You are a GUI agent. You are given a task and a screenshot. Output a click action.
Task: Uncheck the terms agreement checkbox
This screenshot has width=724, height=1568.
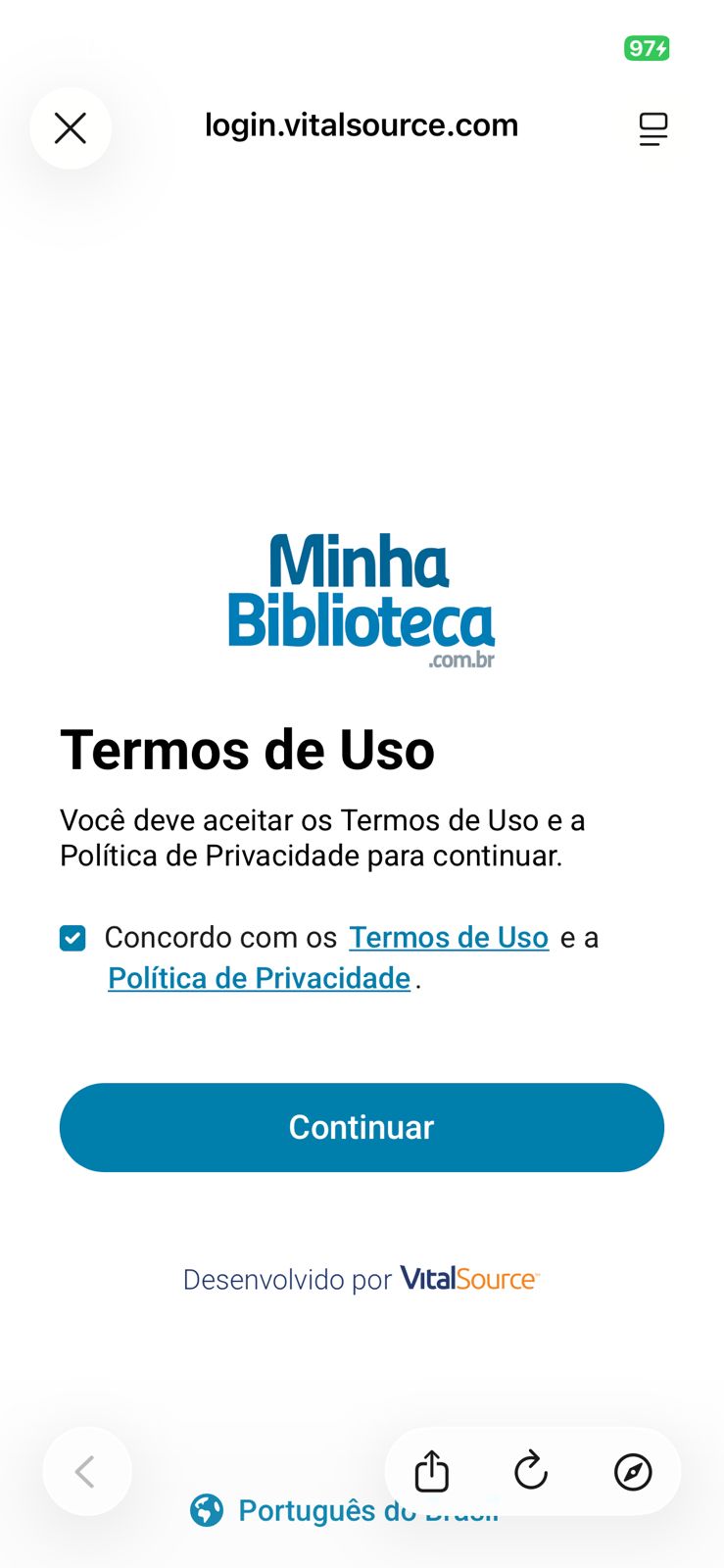pyautogui.click(x=72, y=939)
